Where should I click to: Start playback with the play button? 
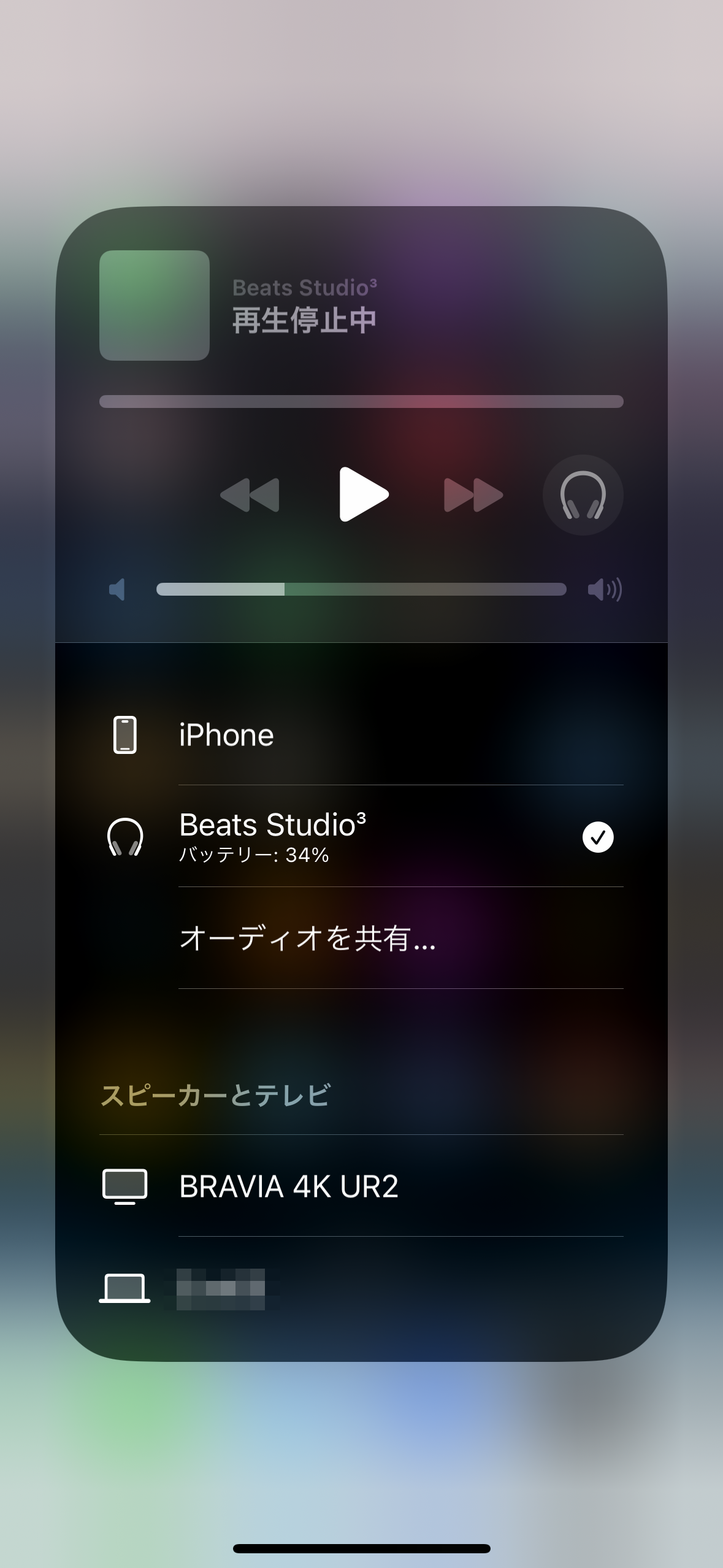[363, 494]
